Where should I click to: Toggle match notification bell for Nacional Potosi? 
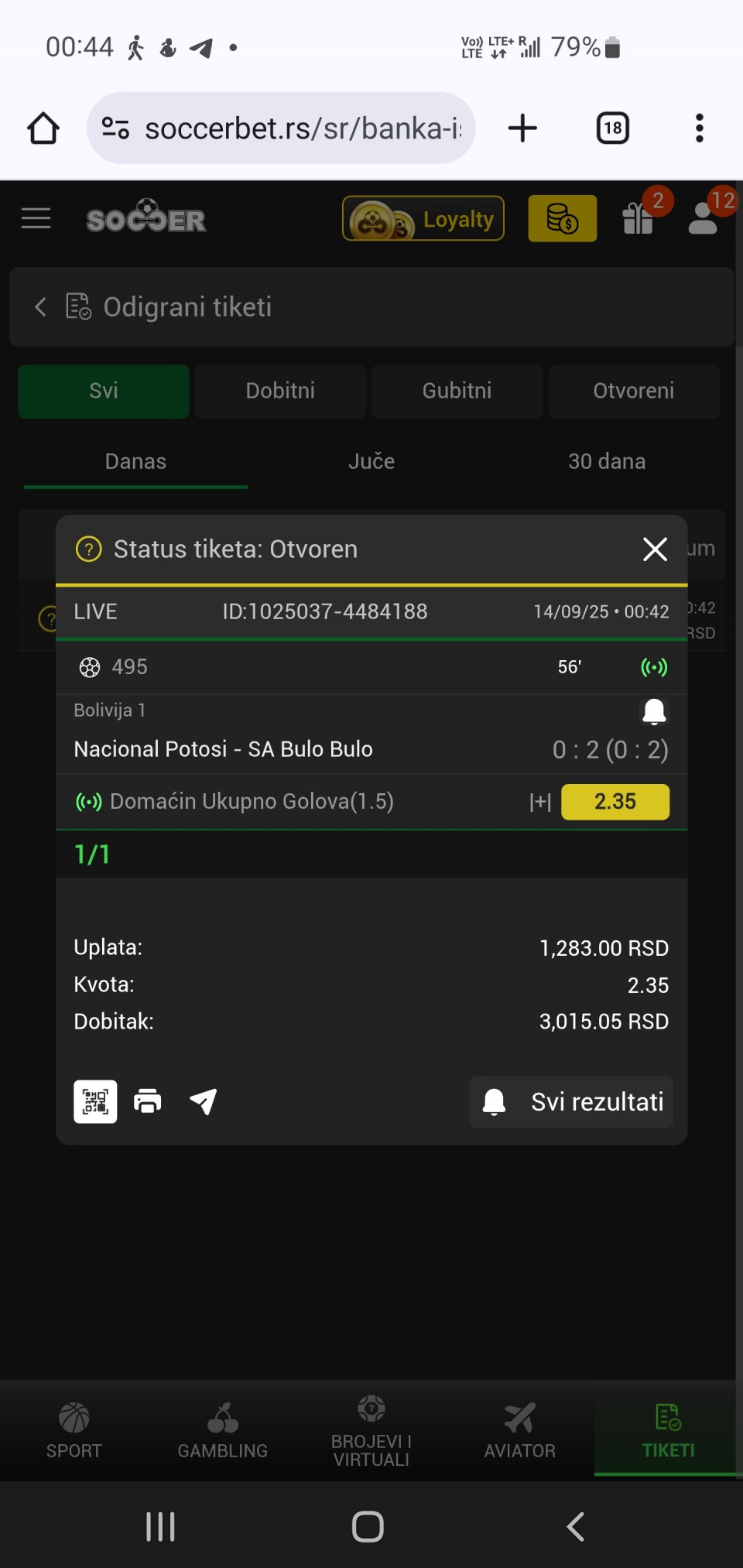tap(654, 711)
